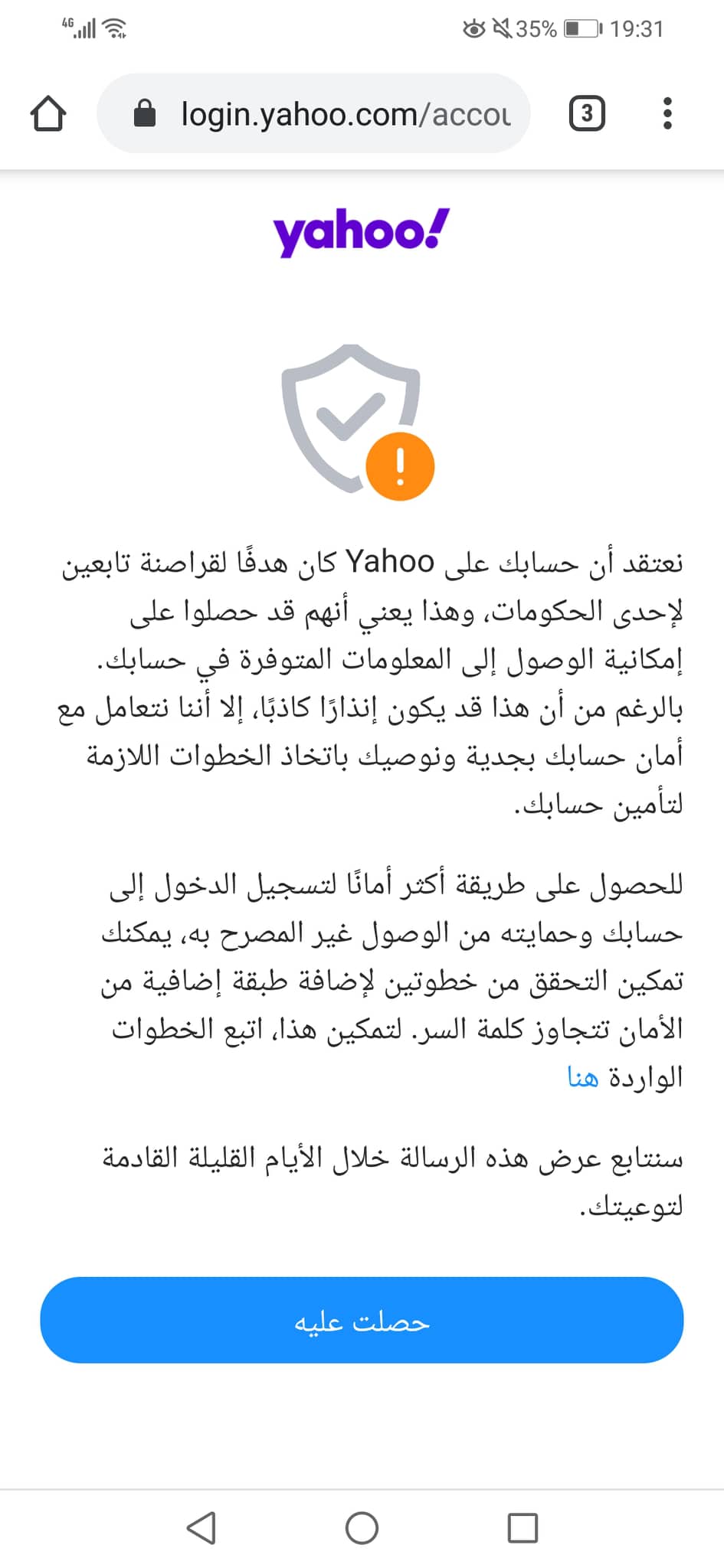Open recent apps from the navigation bar
724x1568 pixels.
click(523, 1528)
